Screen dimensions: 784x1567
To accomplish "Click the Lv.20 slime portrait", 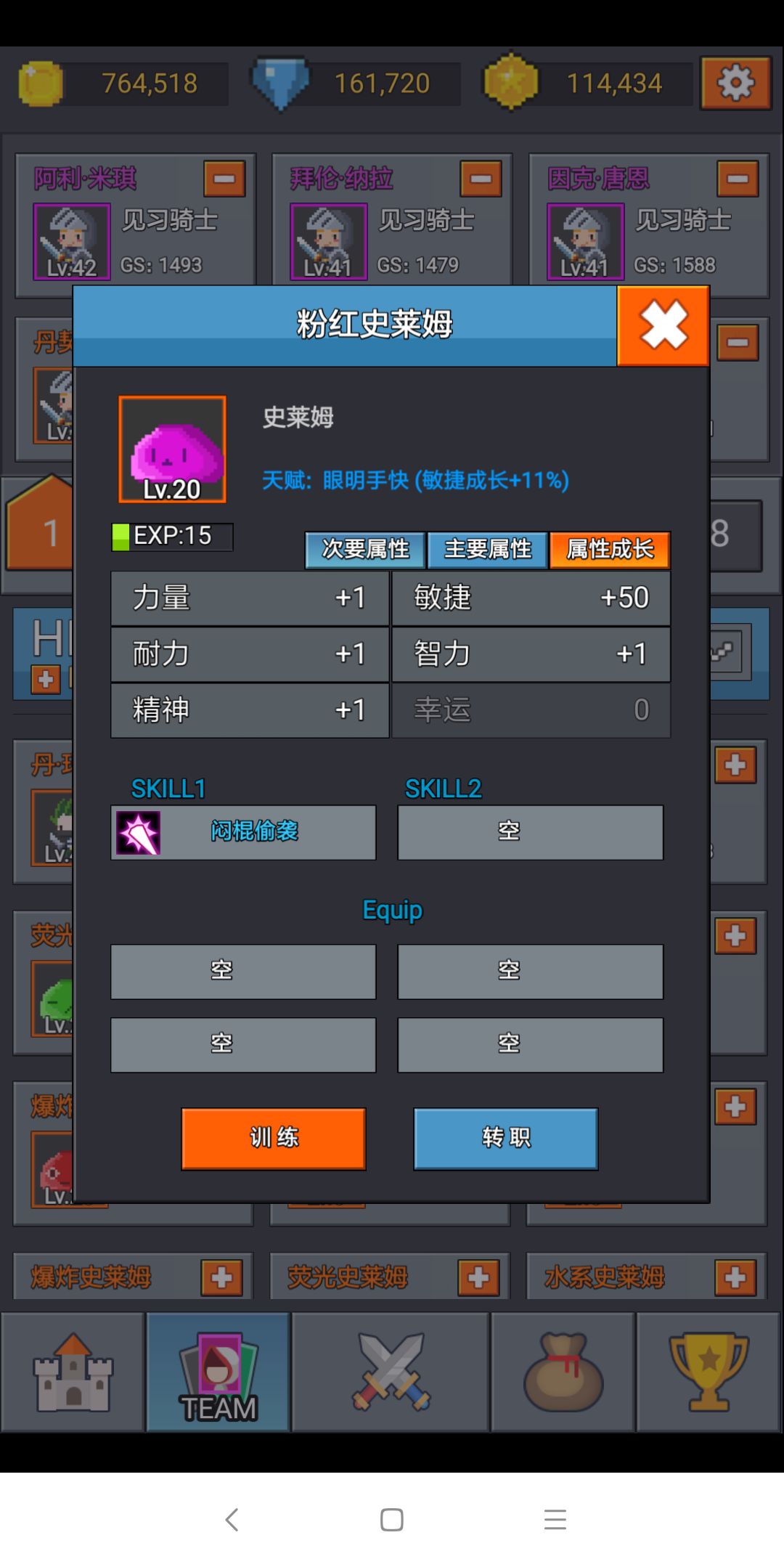I will click(171, 449).
